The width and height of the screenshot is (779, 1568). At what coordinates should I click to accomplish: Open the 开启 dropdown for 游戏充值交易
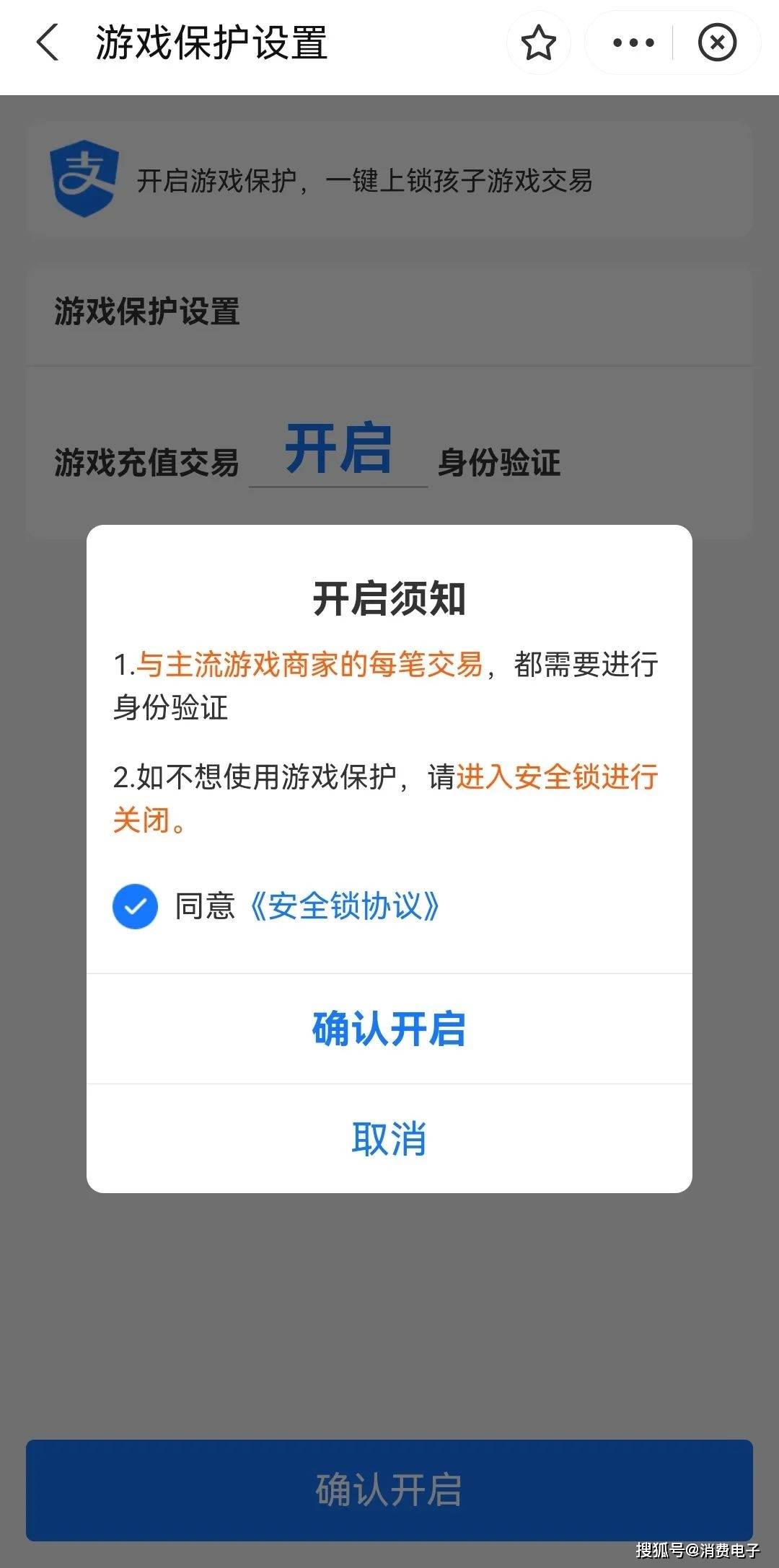point(338,451)
